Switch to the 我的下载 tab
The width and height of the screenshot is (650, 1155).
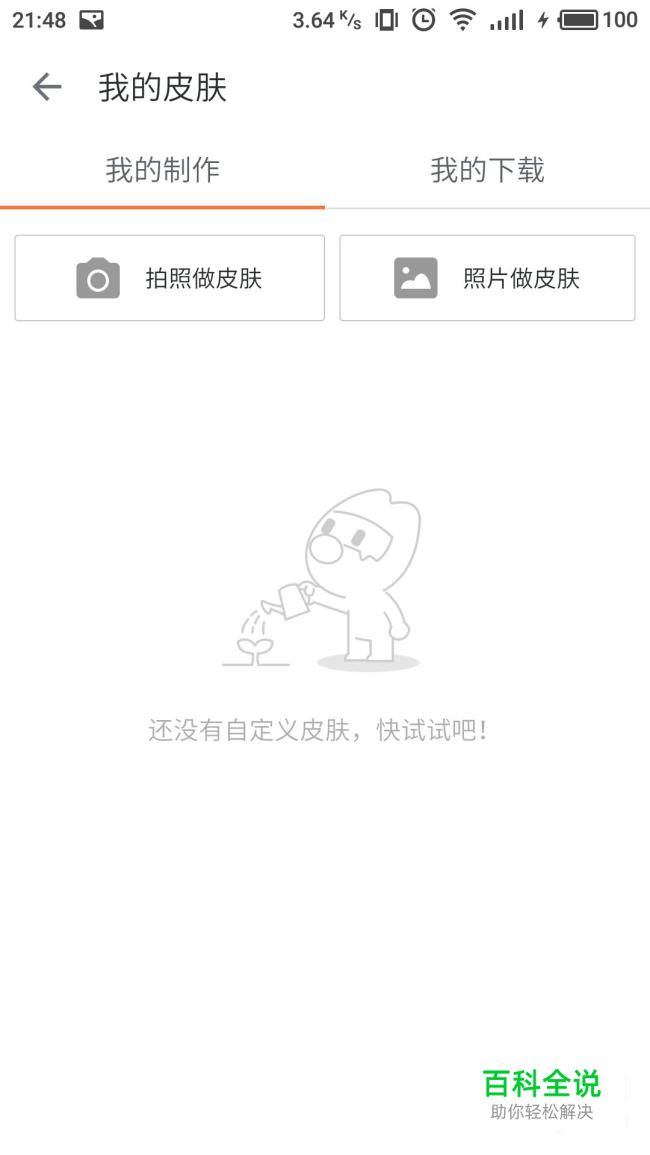pos(487,170)
